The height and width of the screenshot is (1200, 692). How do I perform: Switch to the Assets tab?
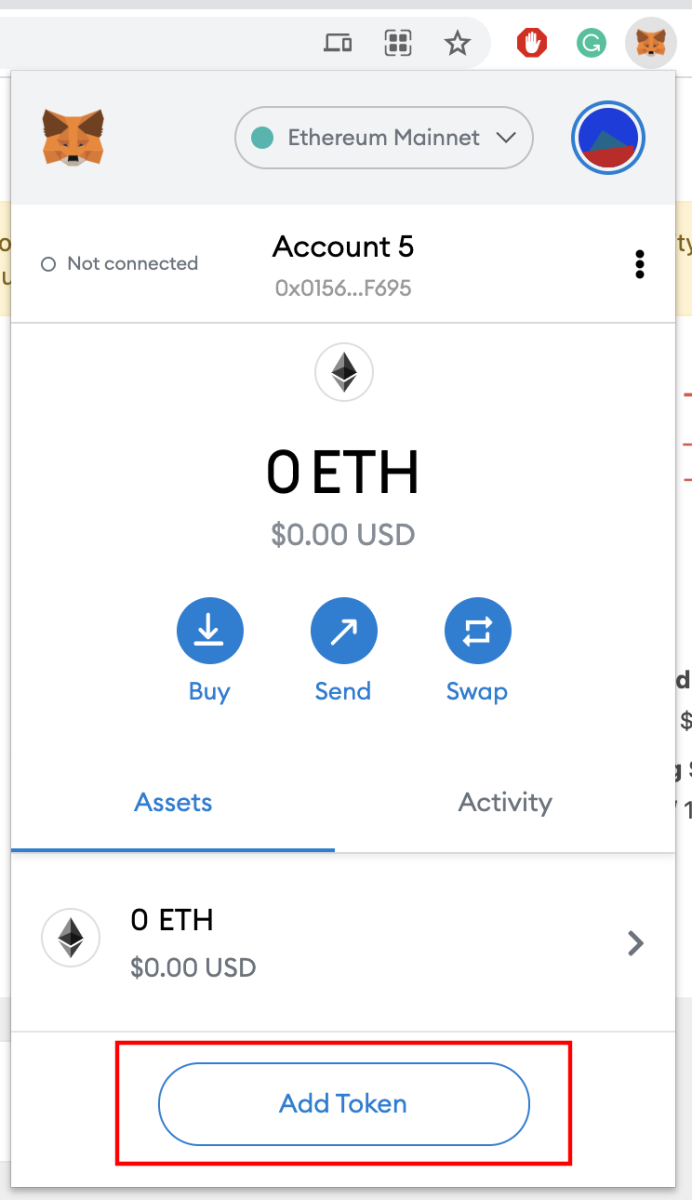(174, 802)
